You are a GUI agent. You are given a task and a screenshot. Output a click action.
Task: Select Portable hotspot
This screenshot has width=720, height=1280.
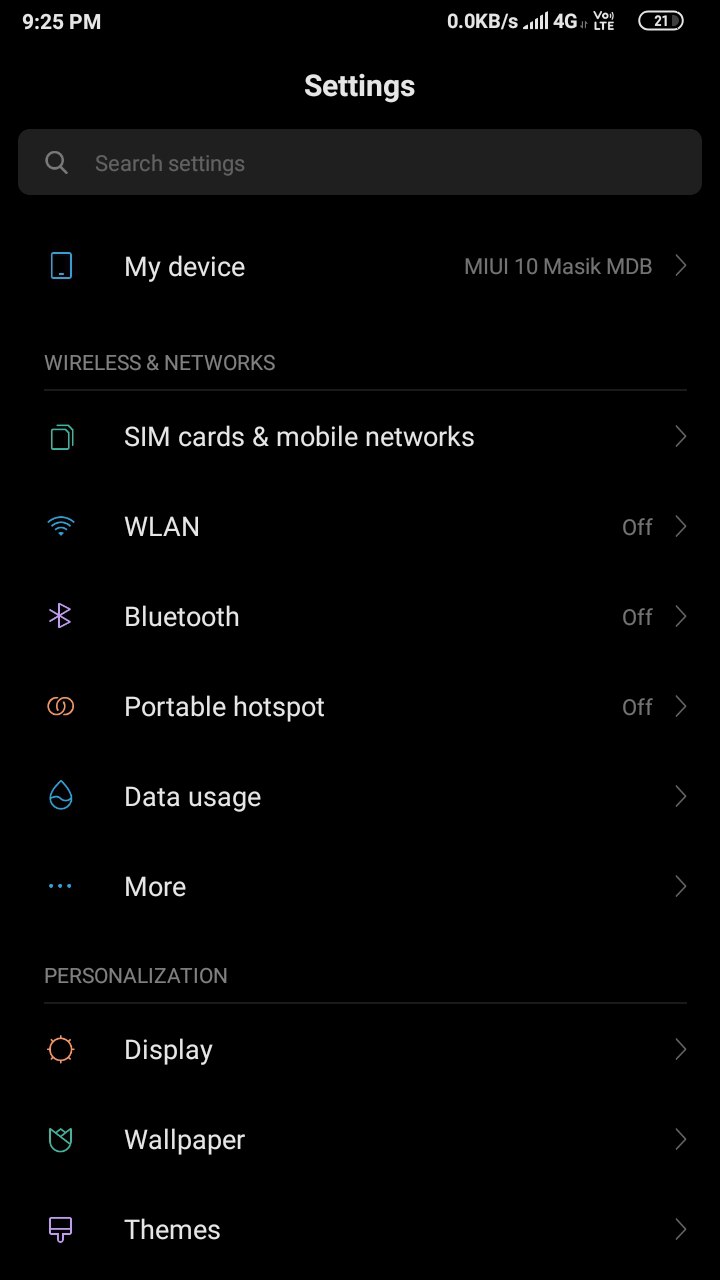point(360,707)
